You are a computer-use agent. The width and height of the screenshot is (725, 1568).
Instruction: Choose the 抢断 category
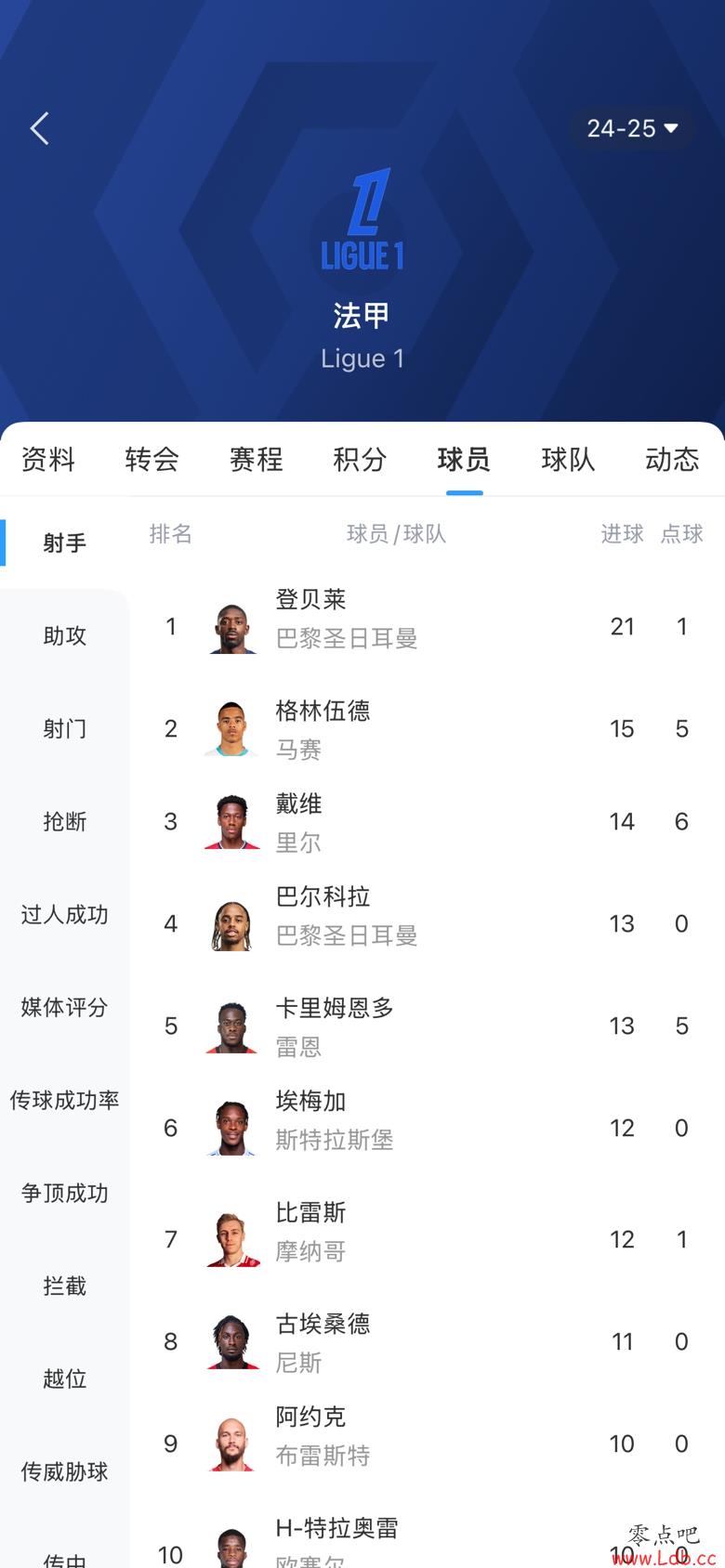click(65, 821)
